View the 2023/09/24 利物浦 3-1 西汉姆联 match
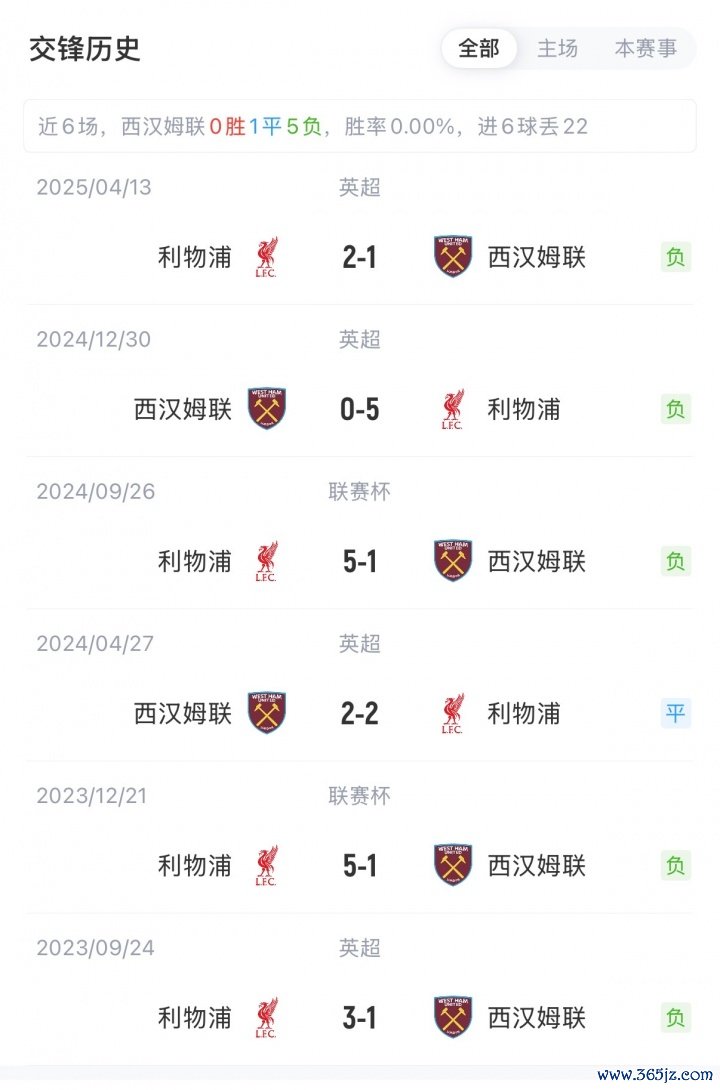 [x=360, y=1017]
